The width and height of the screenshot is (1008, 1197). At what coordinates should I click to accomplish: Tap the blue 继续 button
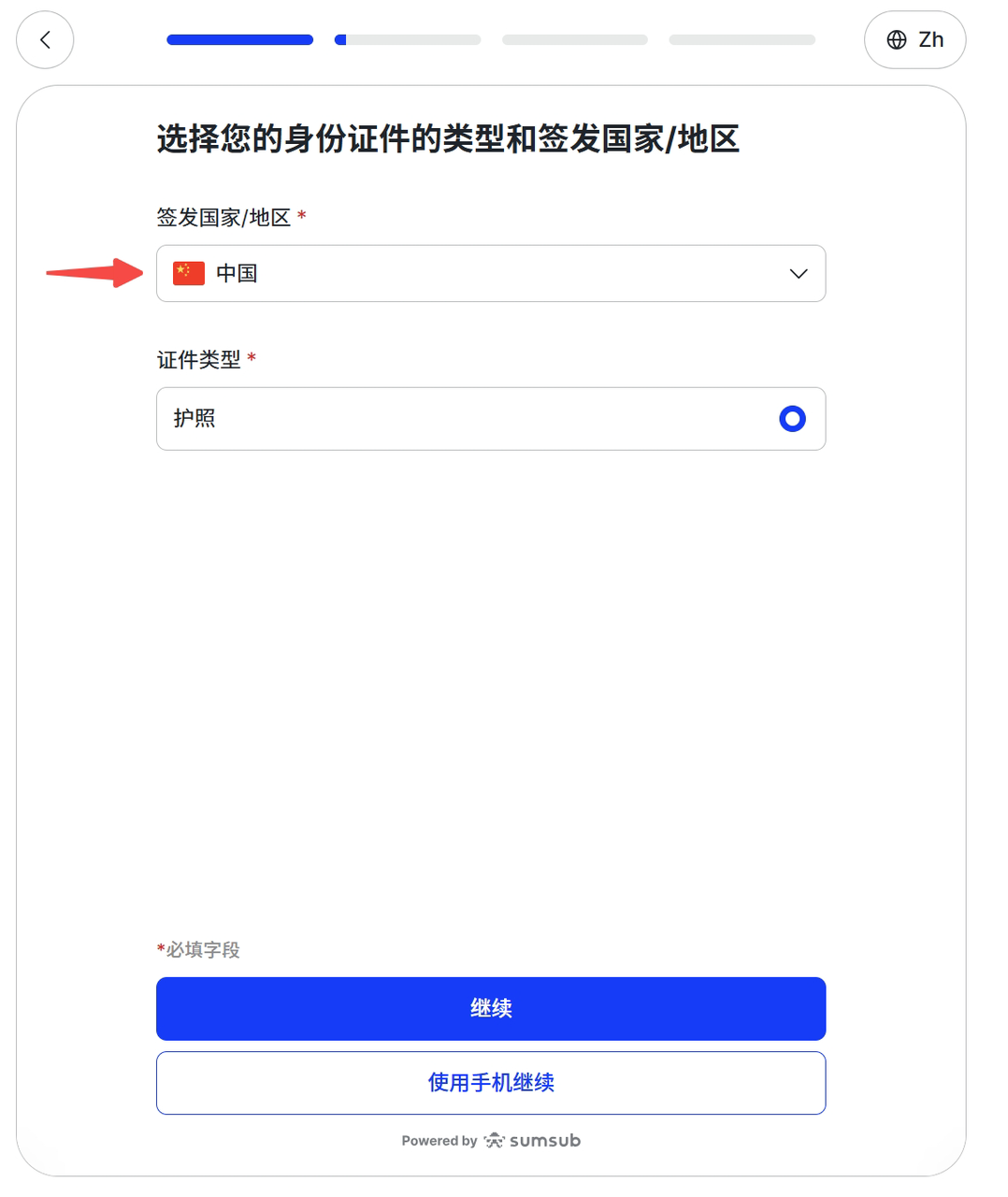tap(490, 1009)
